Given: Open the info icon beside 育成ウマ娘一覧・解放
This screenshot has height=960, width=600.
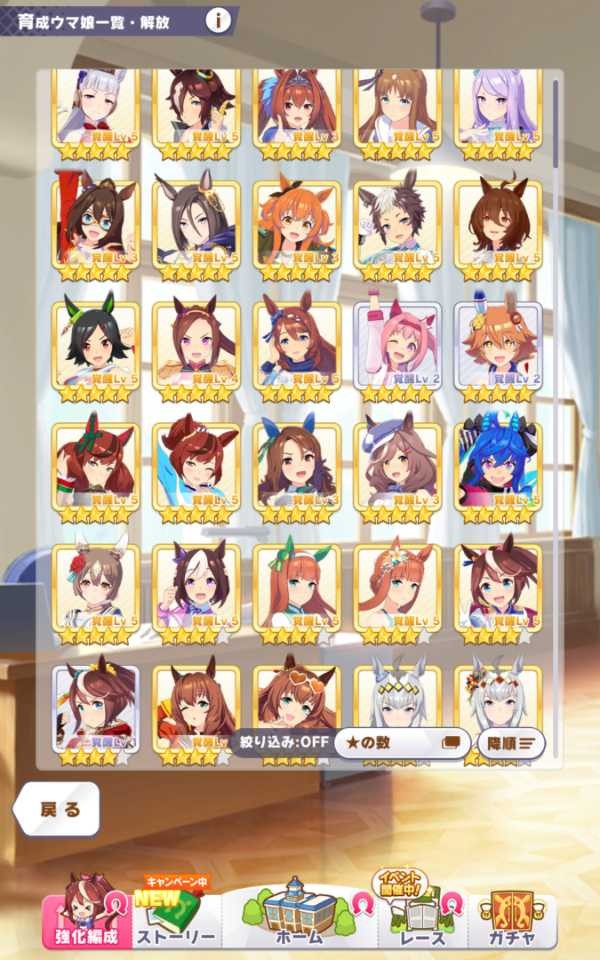Looking at the screenshot, I should [218, 18].
